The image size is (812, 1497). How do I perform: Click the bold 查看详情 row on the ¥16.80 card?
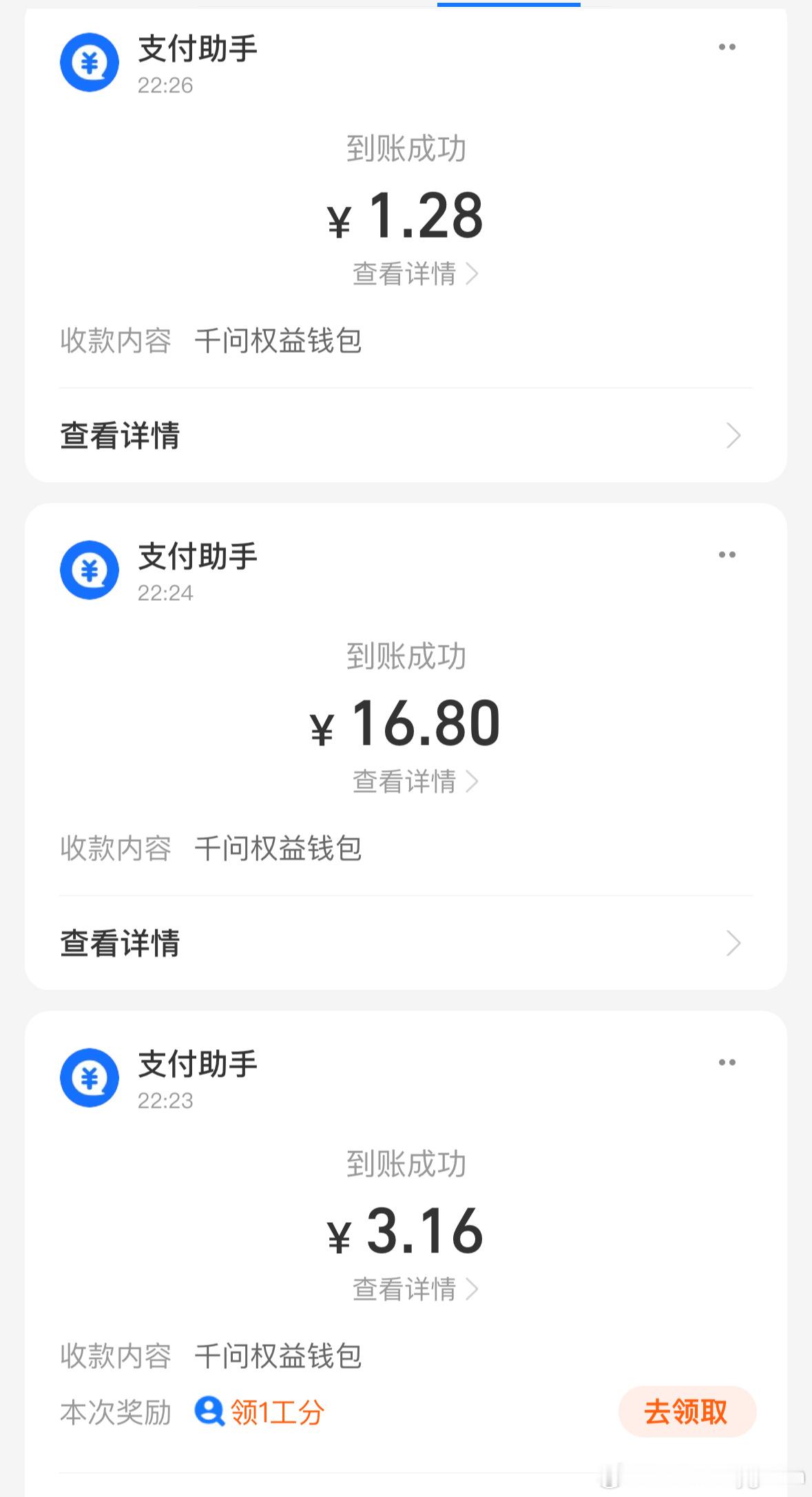[118, 945]
